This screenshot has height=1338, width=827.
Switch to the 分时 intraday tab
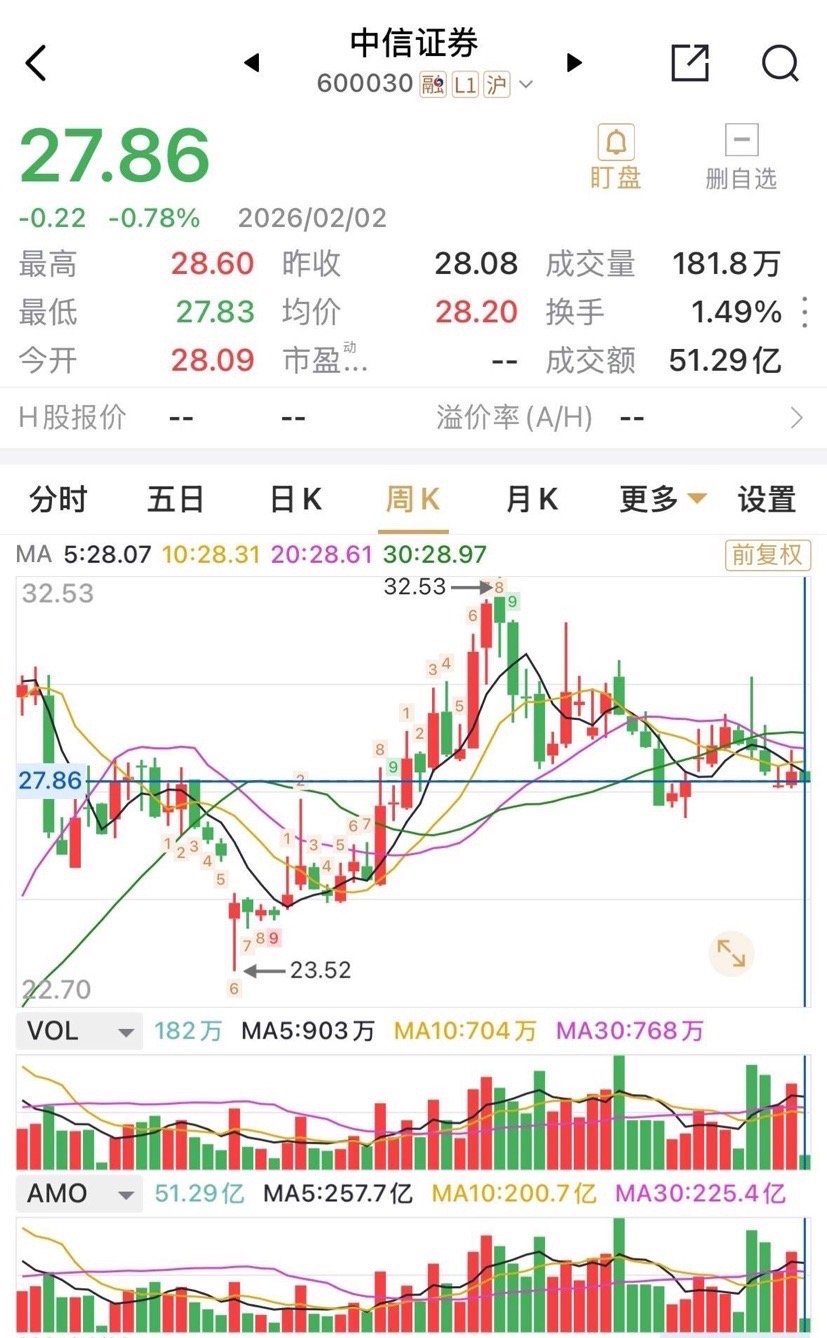coord(58,498)
